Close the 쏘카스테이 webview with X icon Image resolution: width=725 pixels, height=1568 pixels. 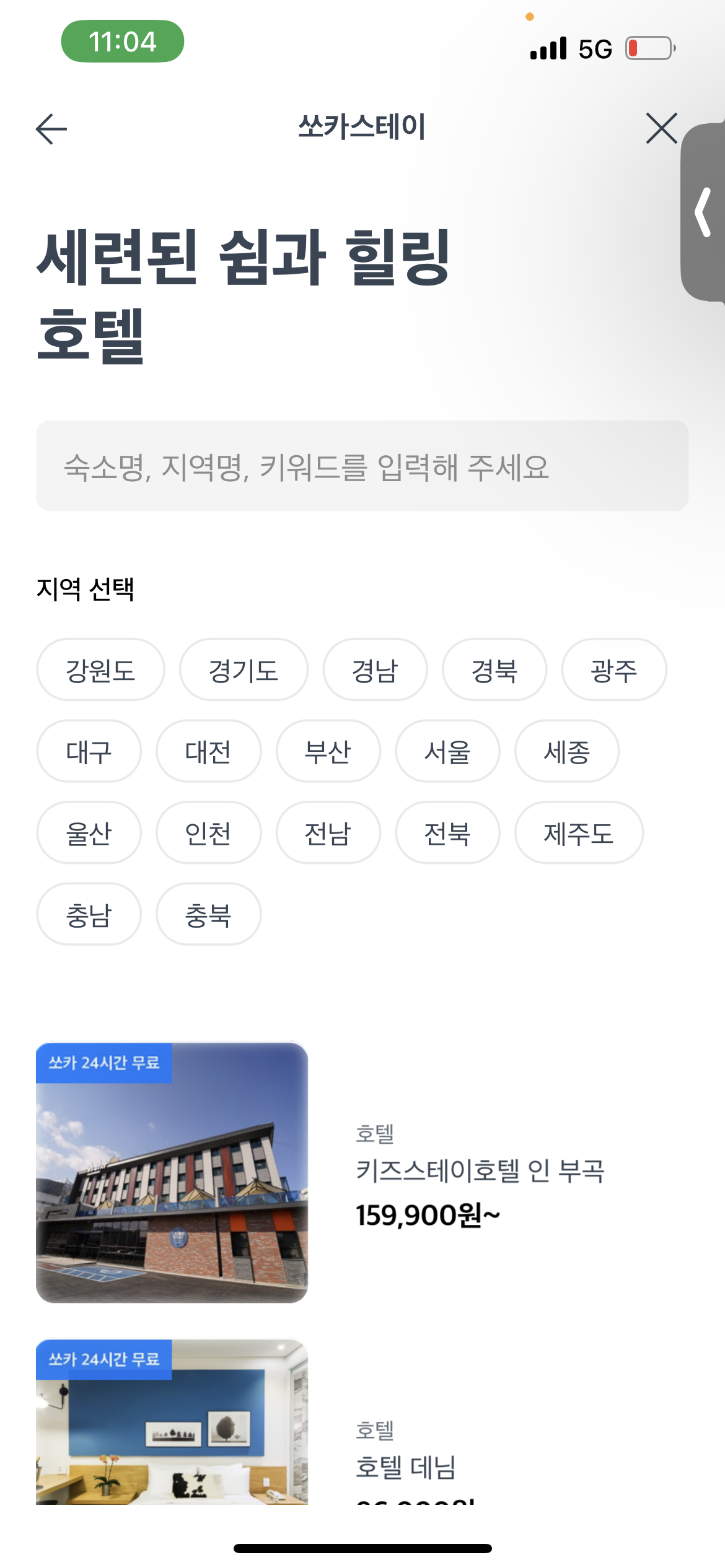click(x=661, y=129)
